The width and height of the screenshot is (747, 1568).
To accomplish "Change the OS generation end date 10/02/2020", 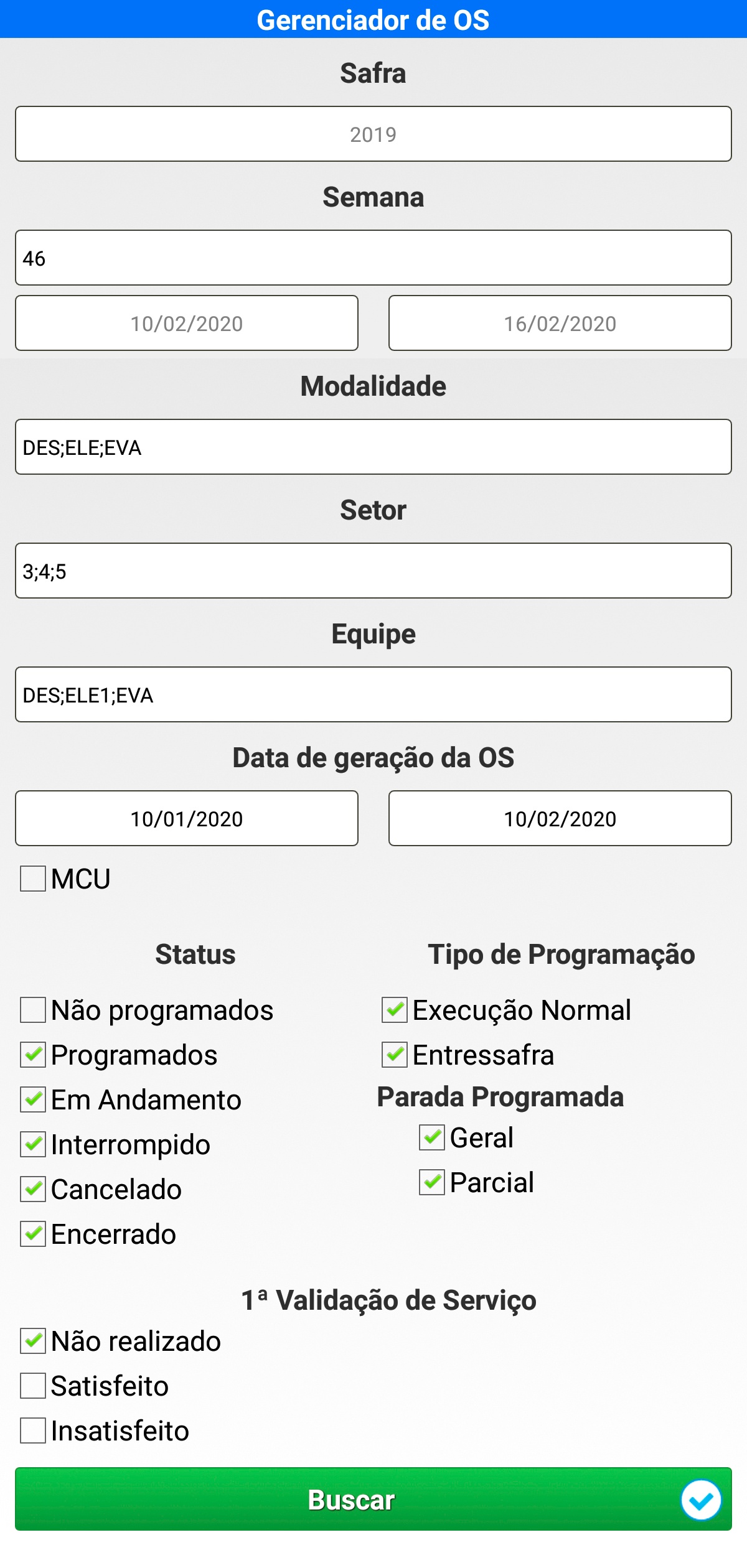I will point(560,818).
